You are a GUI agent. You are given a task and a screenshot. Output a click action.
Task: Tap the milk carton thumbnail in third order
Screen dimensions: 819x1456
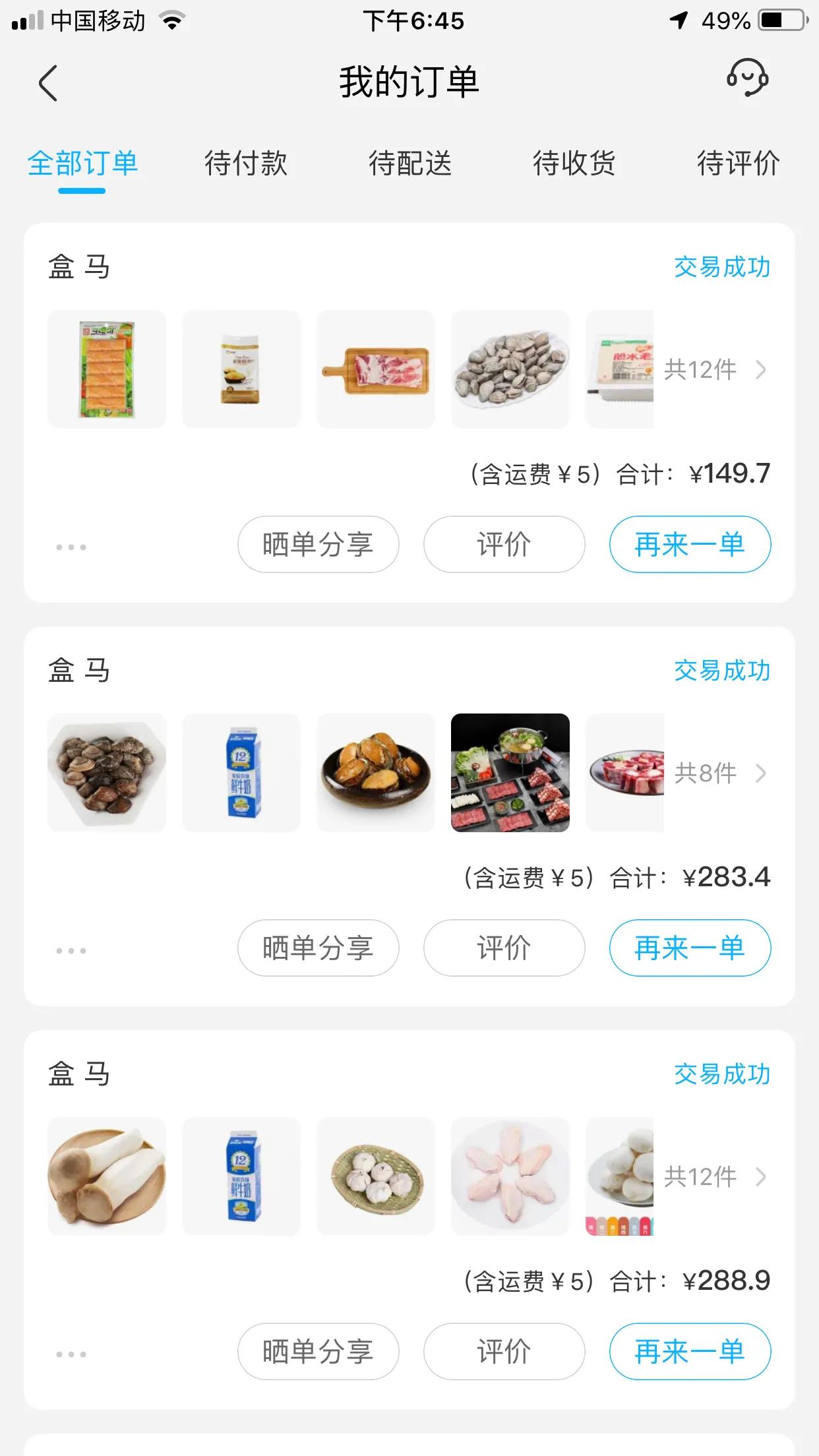point(241,1176)
